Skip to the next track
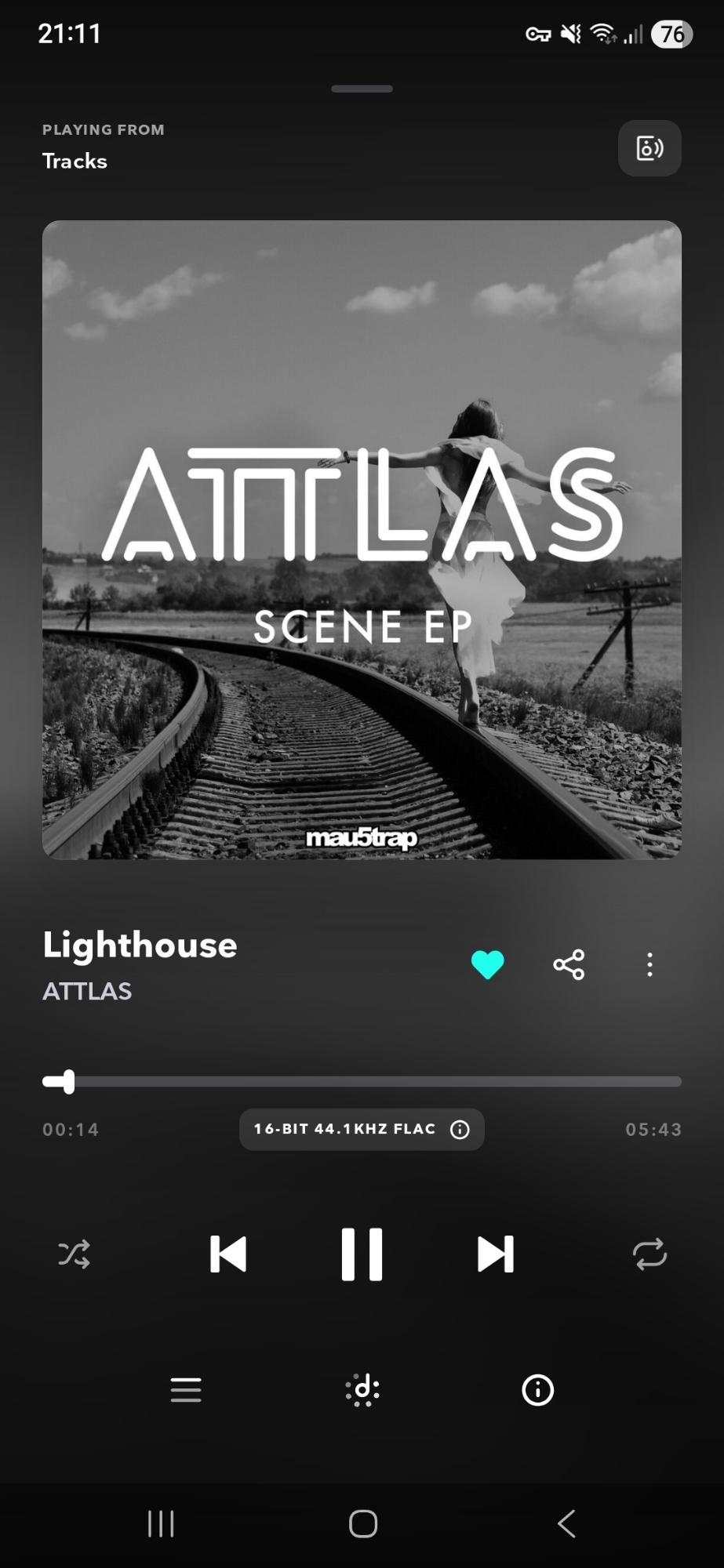This screenshot has width=724, height=1568. pyautogui.click(x=496, y=1254)
